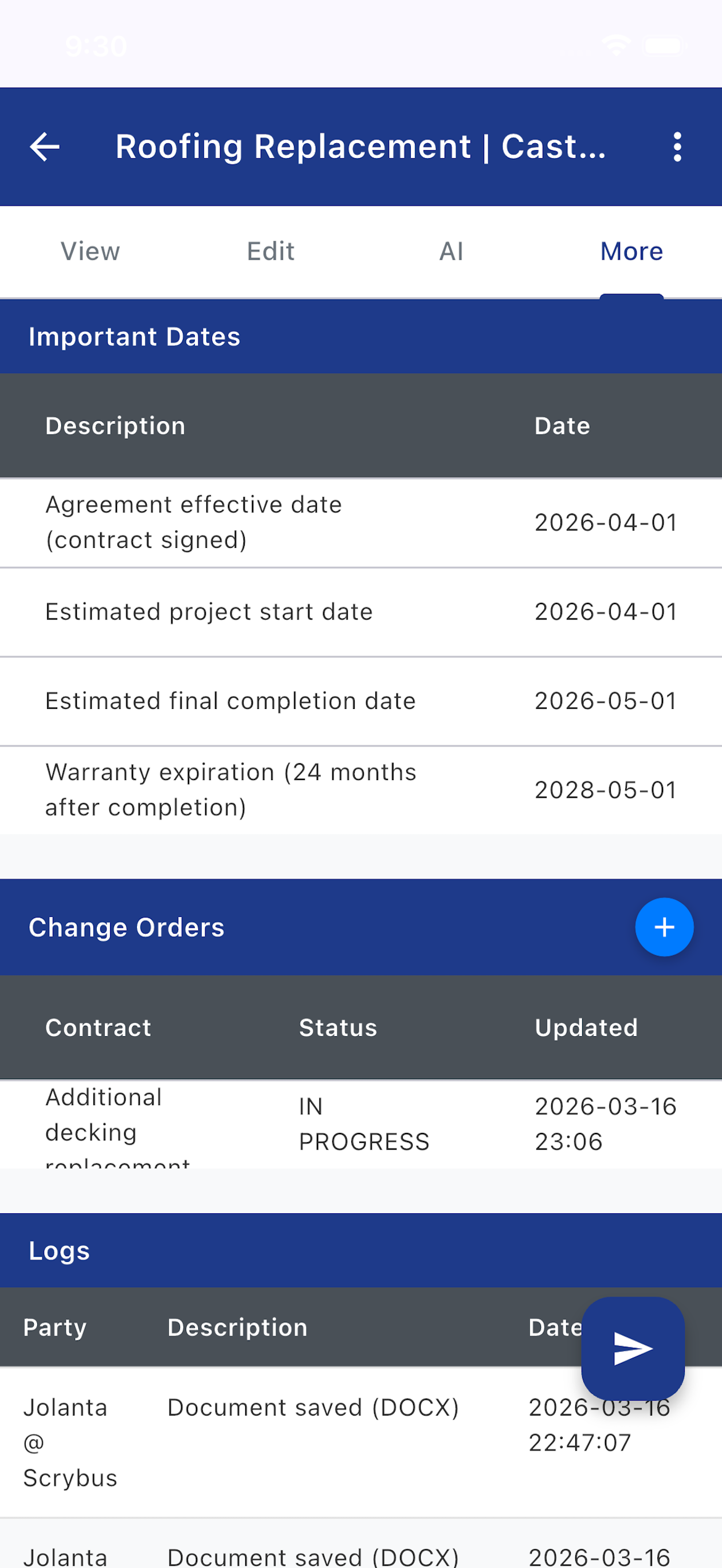Open the three-dot overflow menu

coord(677,147)
